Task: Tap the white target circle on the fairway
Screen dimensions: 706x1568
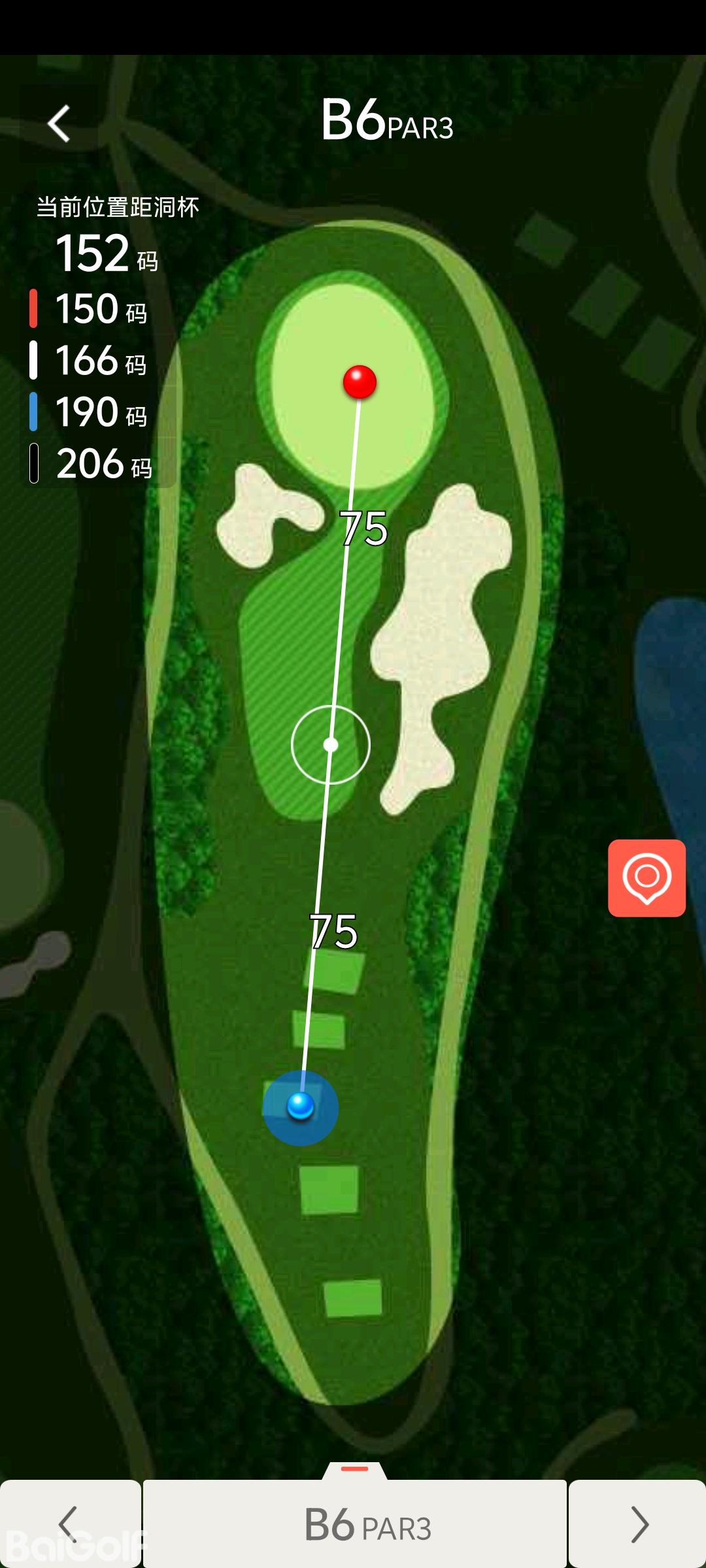Action: [331, 744]
